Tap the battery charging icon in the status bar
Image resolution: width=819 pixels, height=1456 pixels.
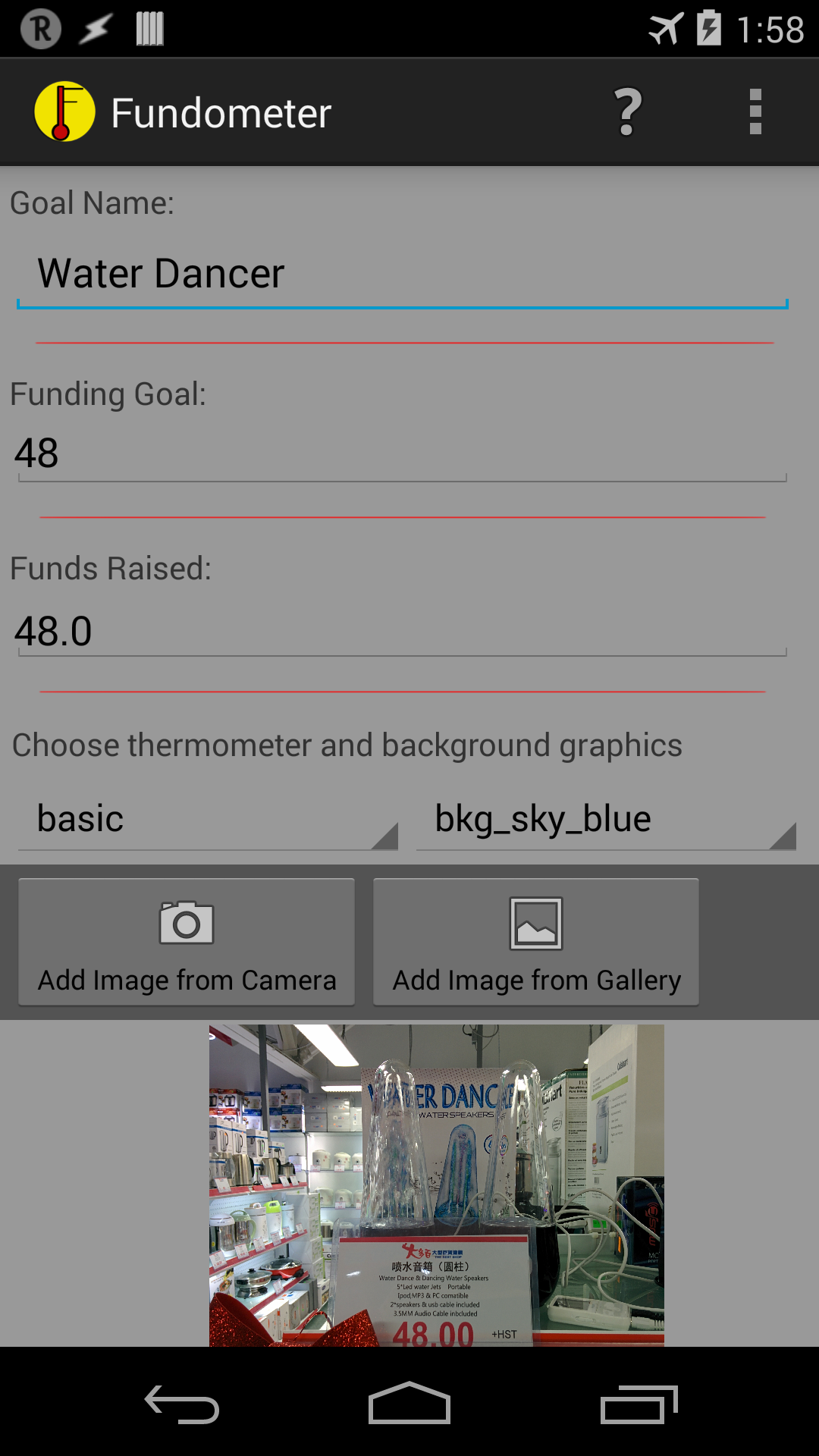point(708,27)
